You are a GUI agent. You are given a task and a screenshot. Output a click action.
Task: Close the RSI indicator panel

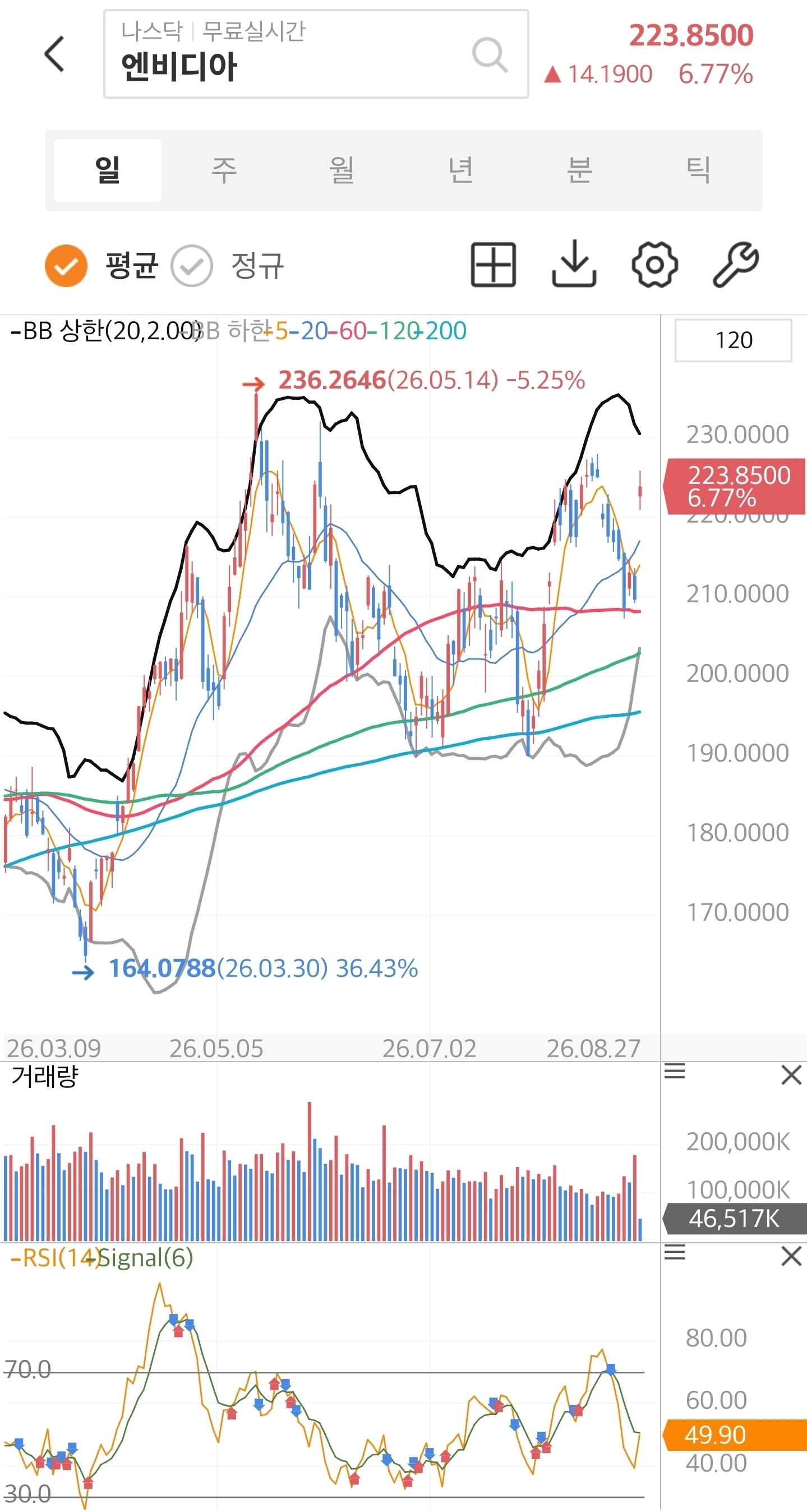[791, 1256]
